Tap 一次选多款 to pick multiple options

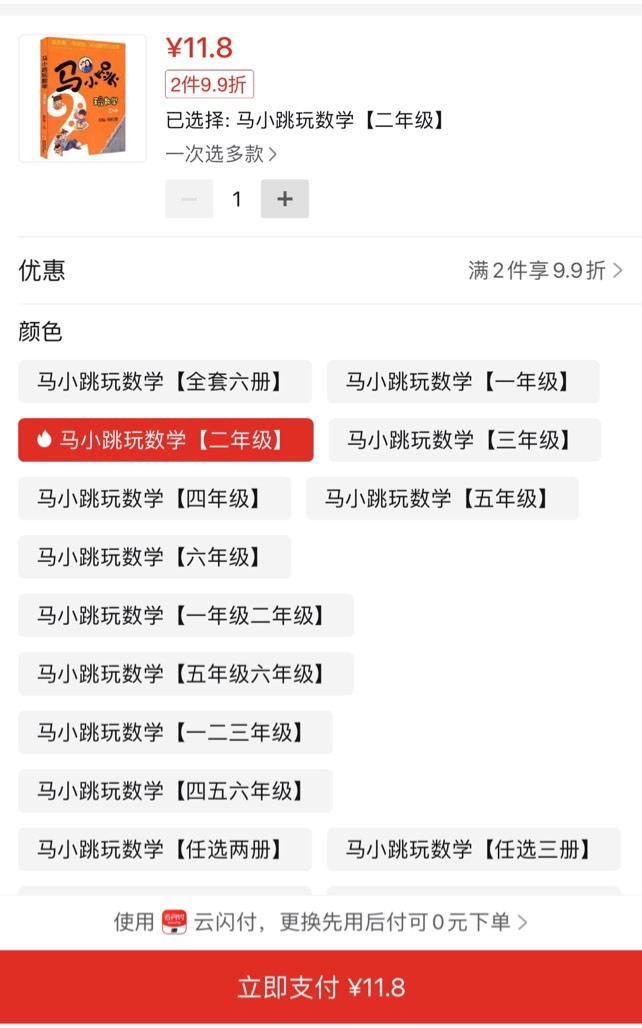(x=222, y=155)
